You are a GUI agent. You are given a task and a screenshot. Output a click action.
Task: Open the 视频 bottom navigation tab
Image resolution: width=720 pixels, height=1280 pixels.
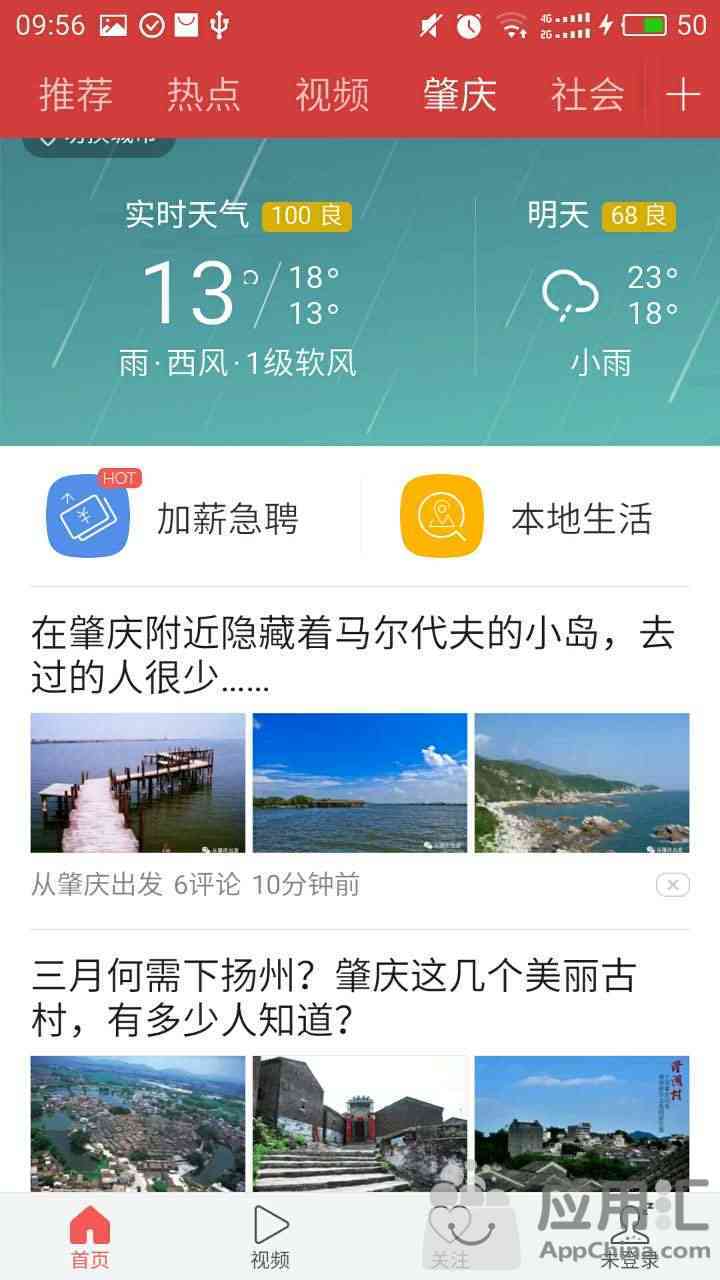270,1236
